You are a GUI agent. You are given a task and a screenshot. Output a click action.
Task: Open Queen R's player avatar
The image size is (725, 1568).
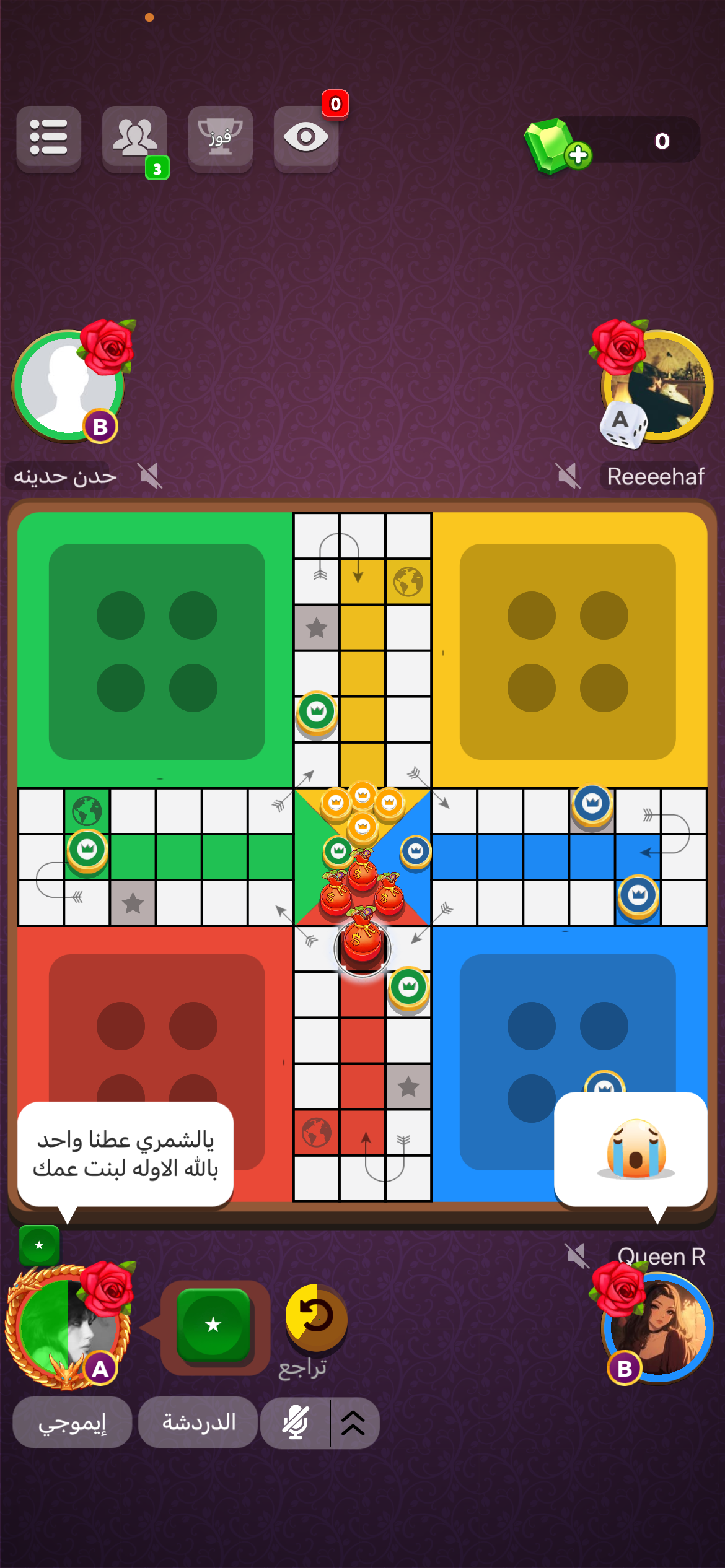point(658,1327)
